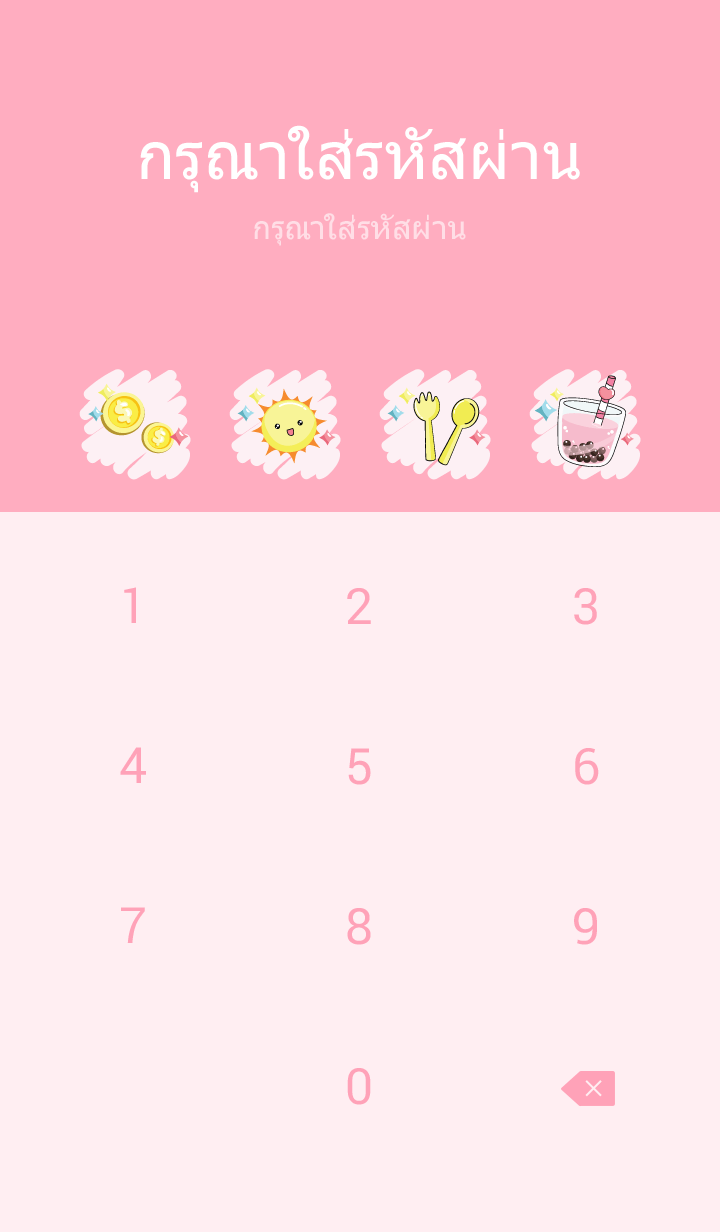Tap the number 9 key
720x1232 pixels.
tap(586, 927)
